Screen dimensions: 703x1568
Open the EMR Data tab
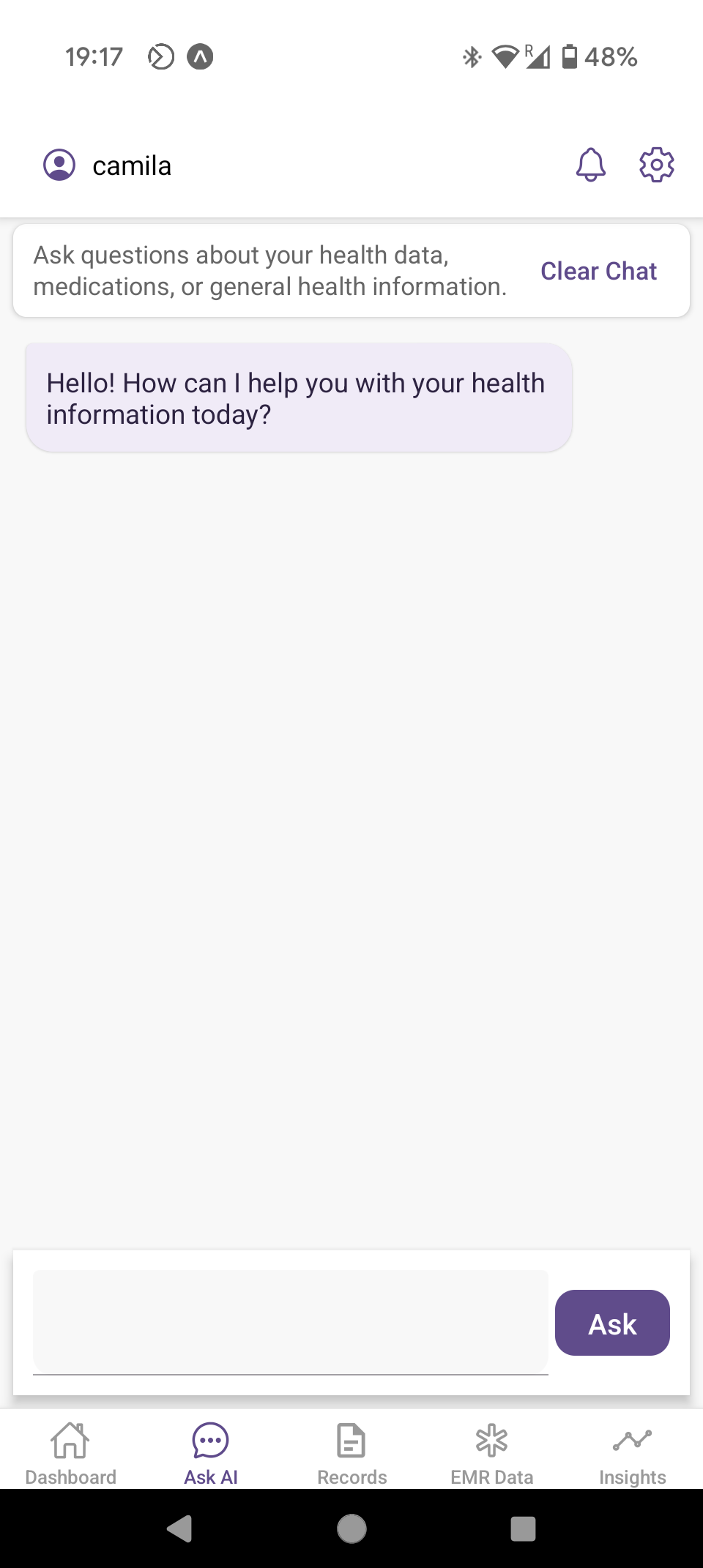click(x=492, y=1454)
